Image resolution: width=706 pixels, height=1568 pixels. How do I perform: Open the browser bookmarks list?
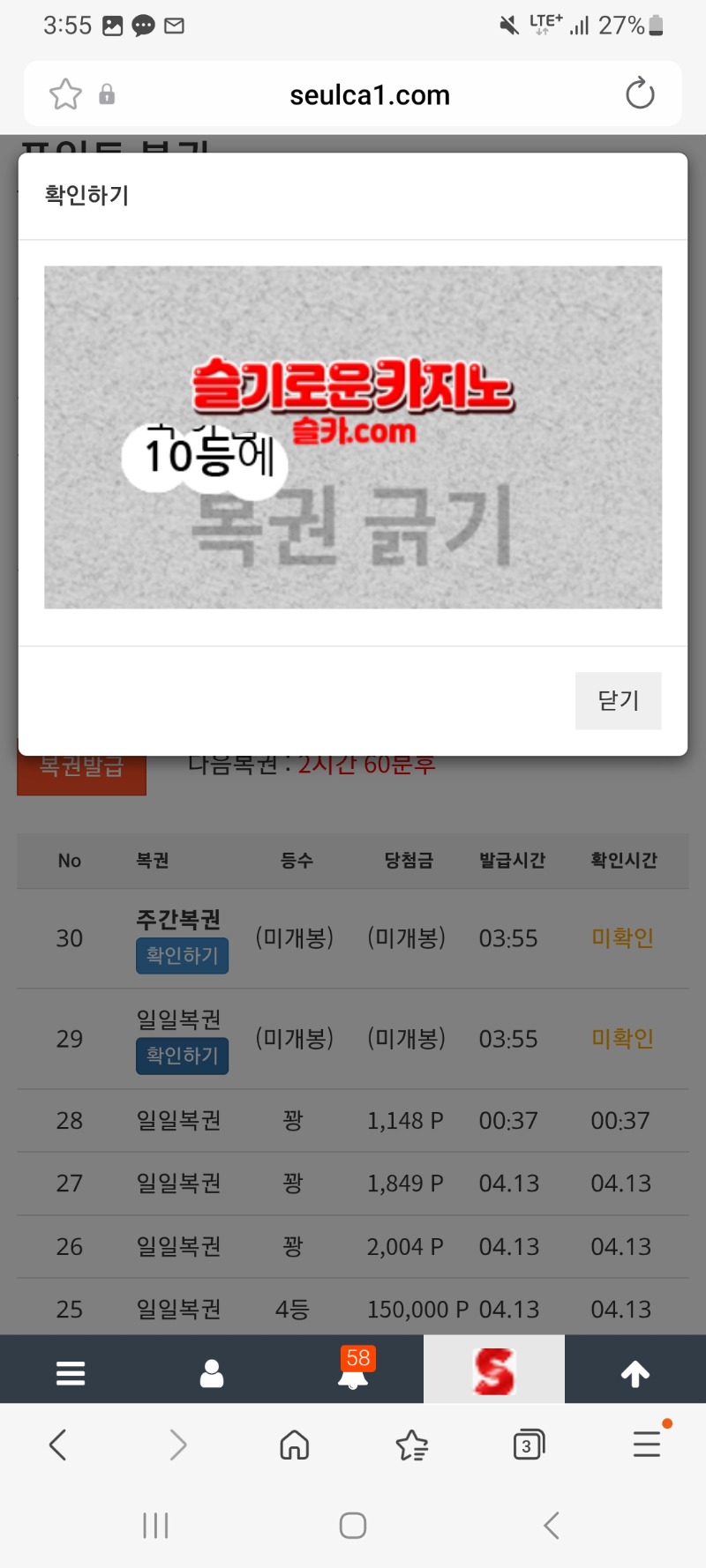tap(411, 1445)
